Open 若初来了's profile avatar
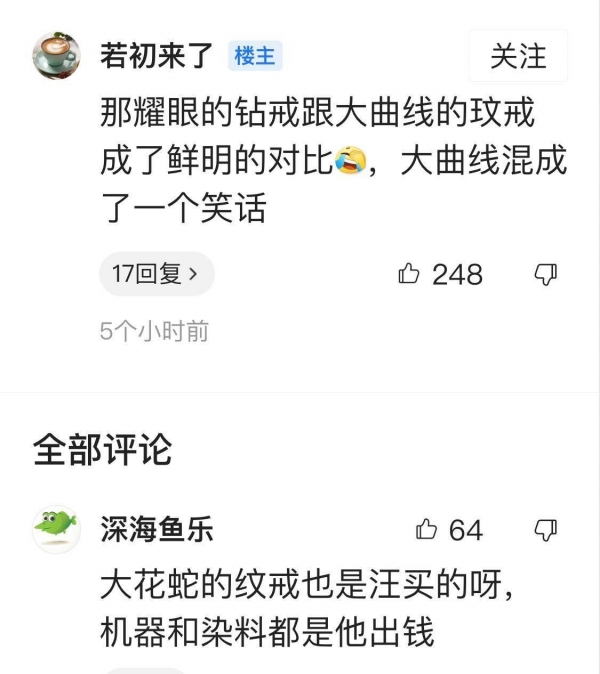600x674 pixels. (x=56, y=55)
